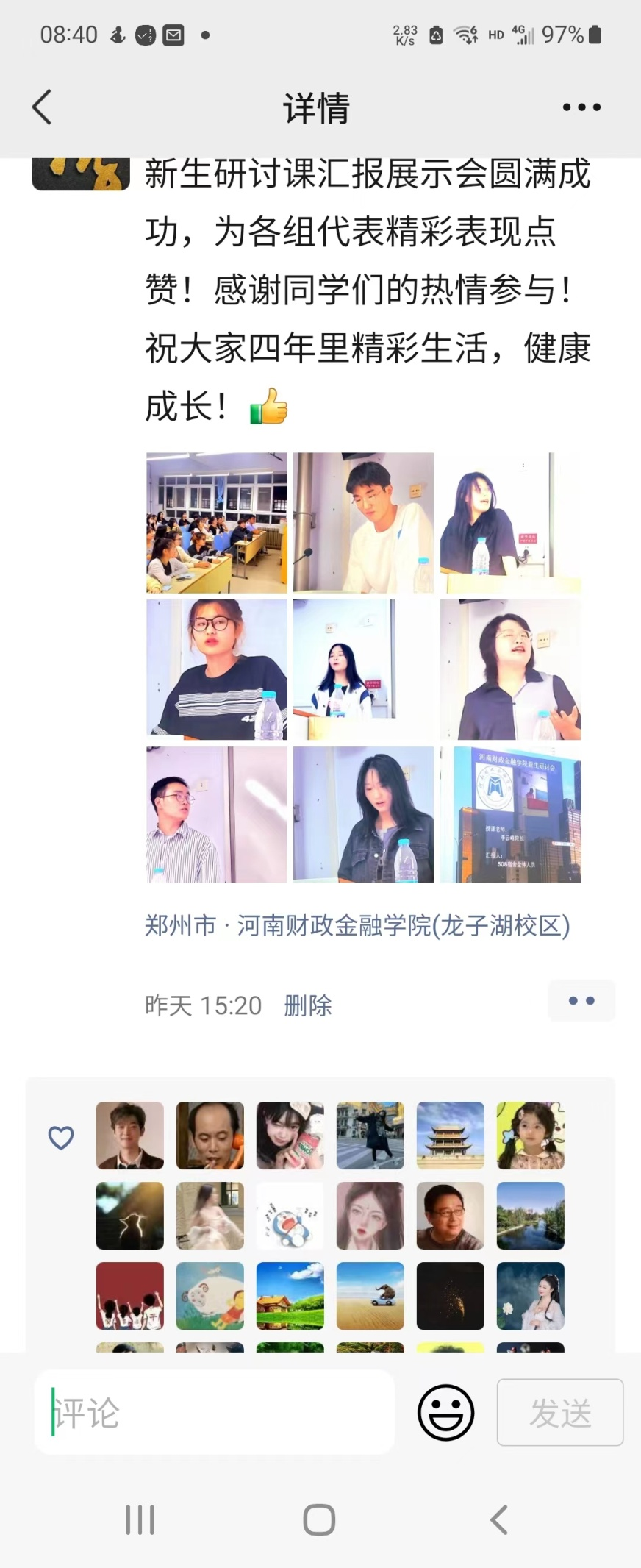Open the presentation slide photo of the skyscraper

(510, 815)
